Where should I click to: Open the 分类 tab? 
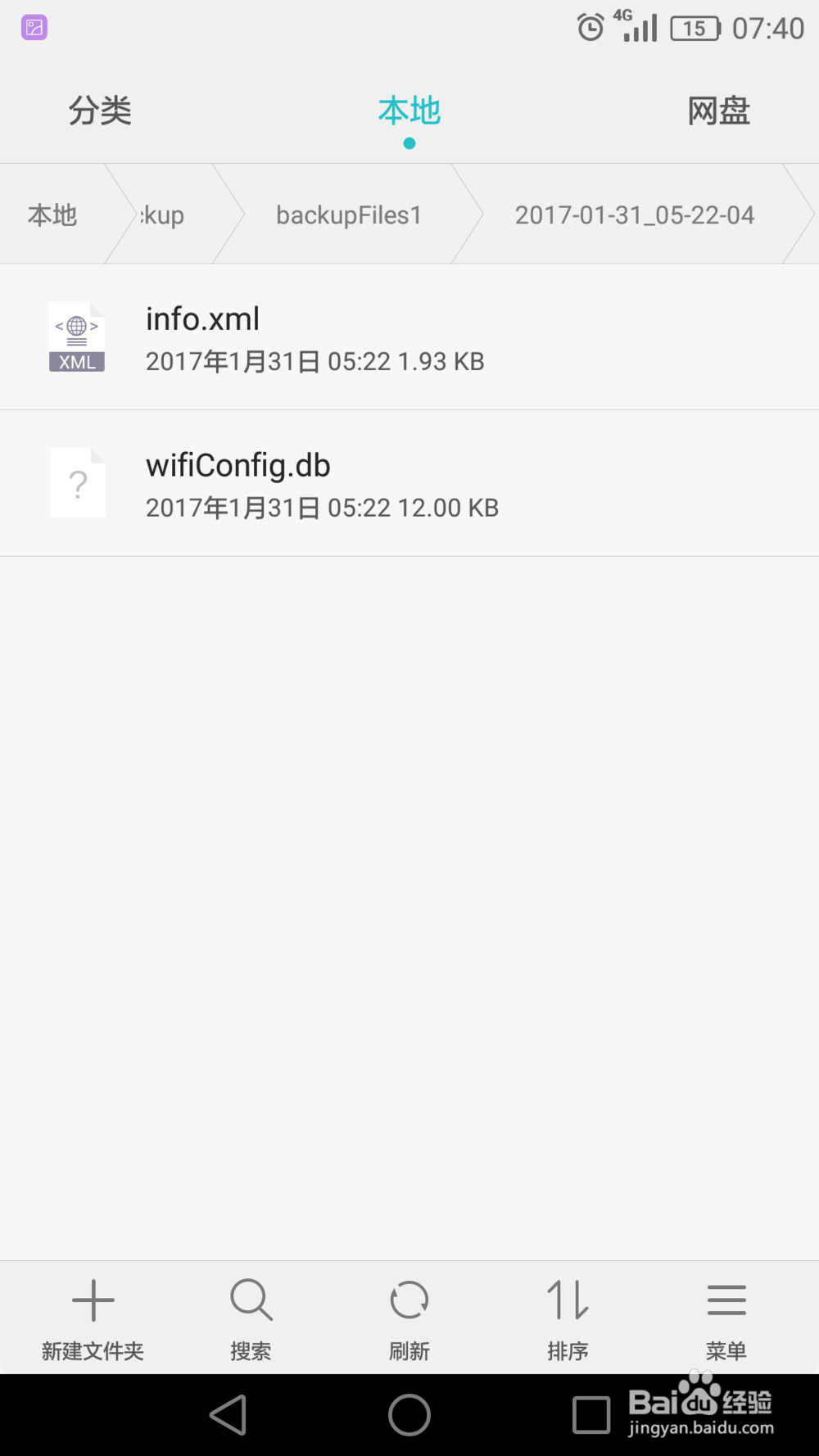(100, 111)
